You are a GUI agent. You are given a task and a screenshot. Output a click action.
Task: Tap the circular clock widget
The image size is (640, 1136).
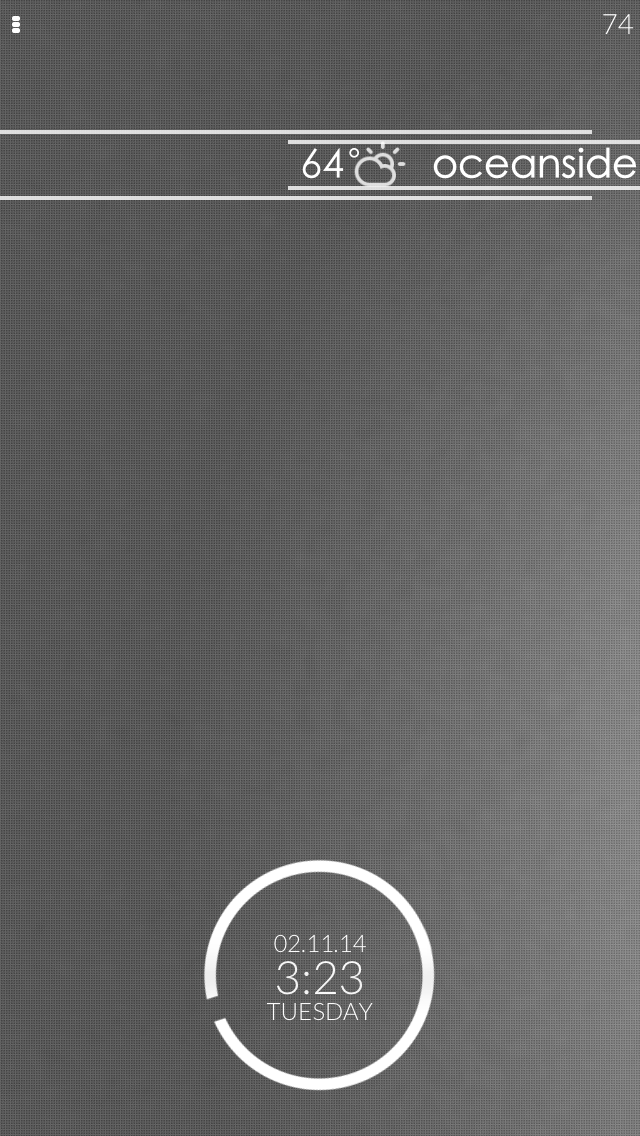pos(319,974)
